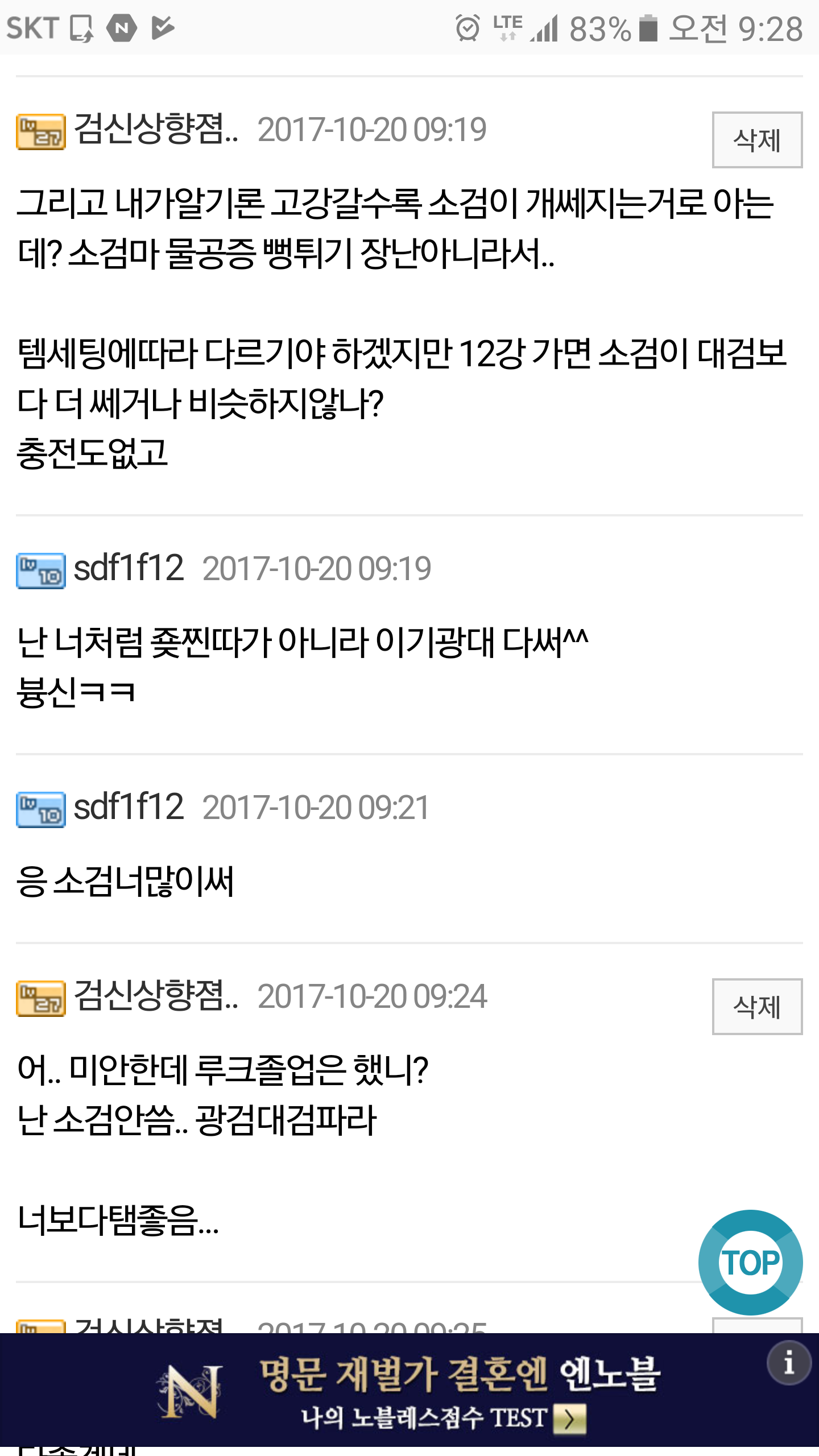Jump to top with the TOP button
Viewport: 819px width, 1456px height.
(751, 1263)
